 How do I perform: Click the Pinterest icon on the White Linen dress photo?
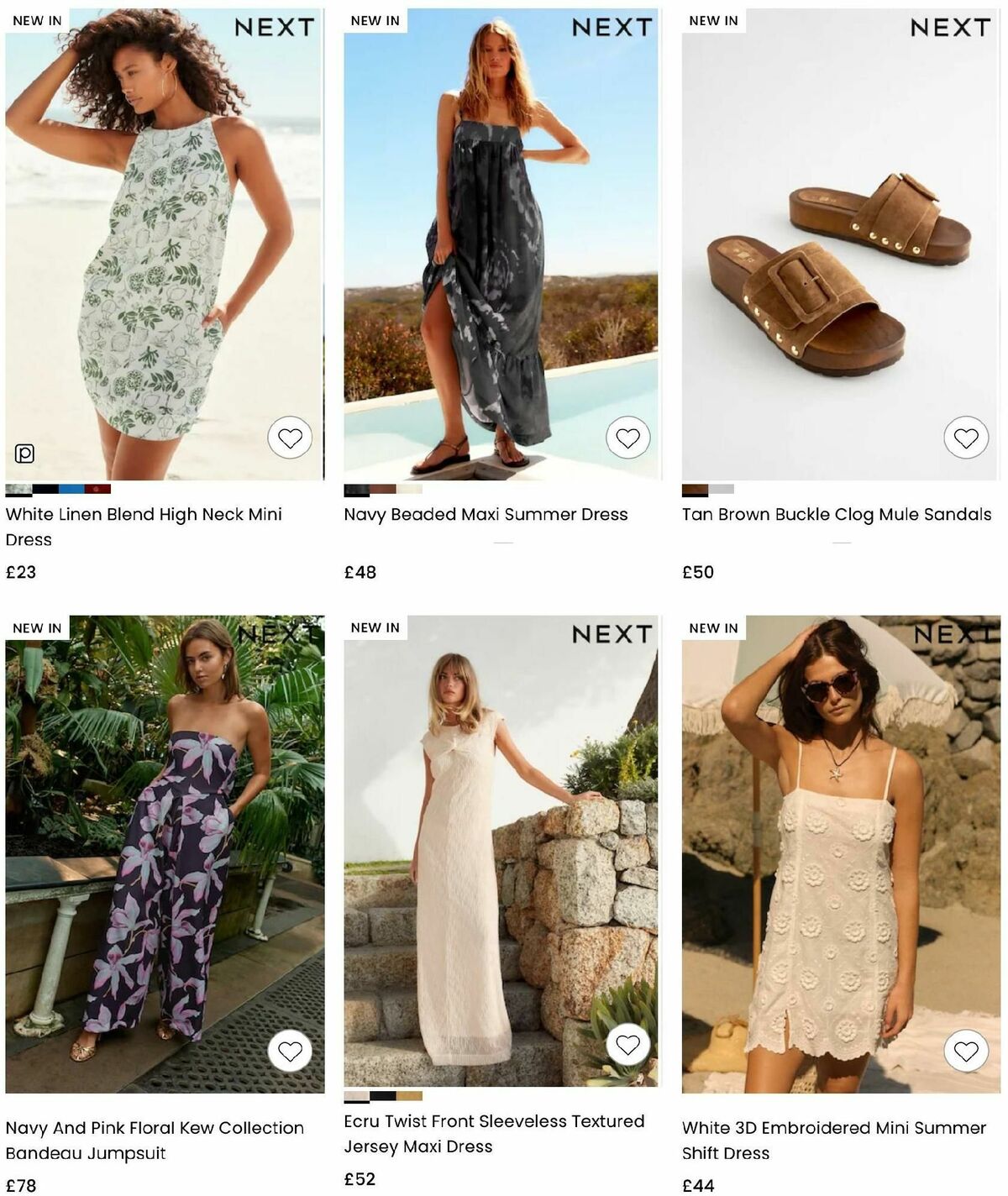[x=26, y=452]
